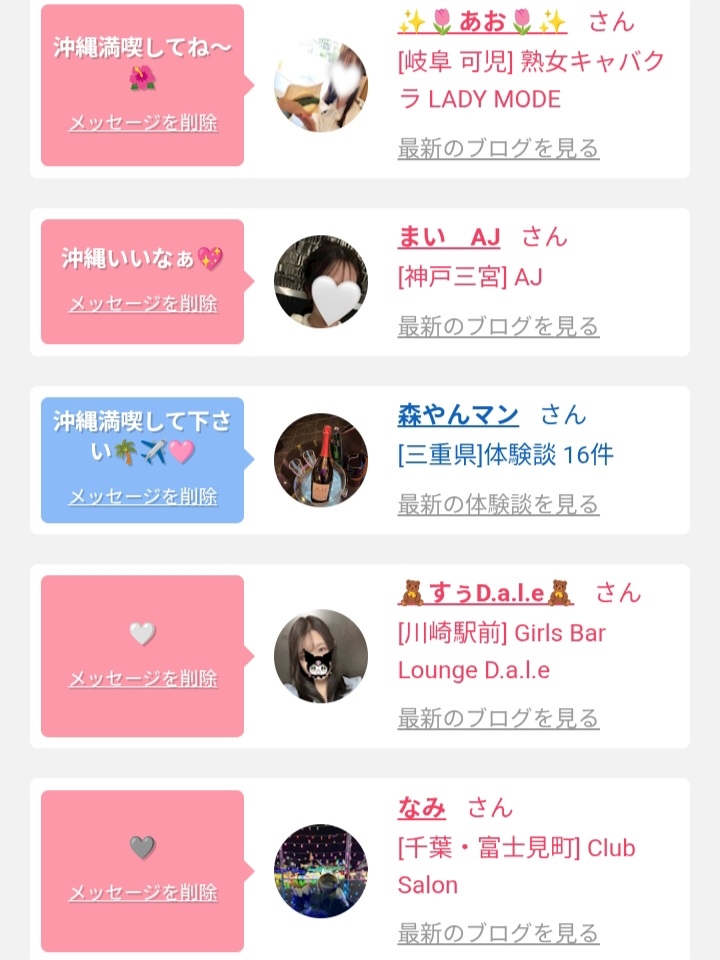Viewport: 720px width, 960px height.
Task: Delete the grey heart message
Action: tap(143, 893)
